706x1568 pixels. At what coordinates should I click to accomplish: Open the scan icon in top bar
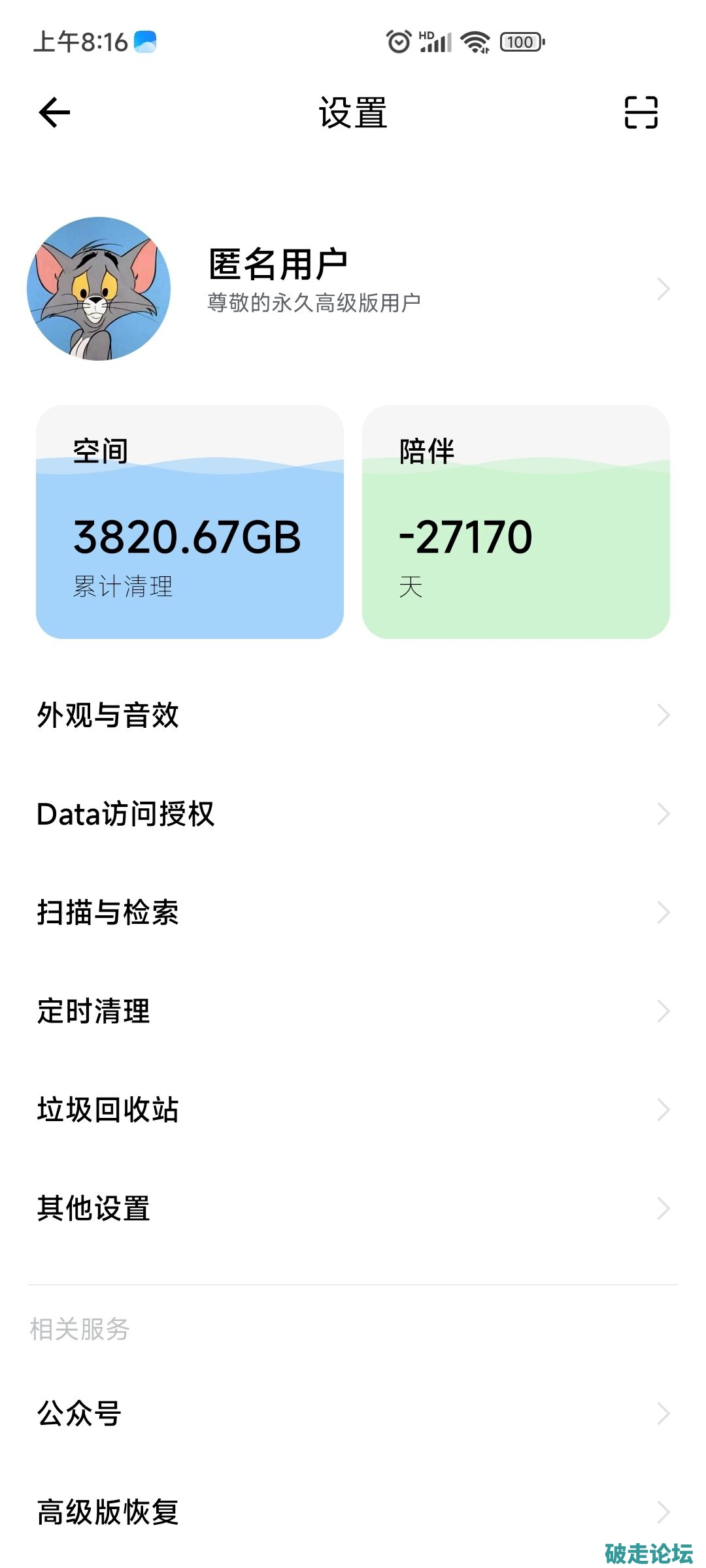point(641,112)
